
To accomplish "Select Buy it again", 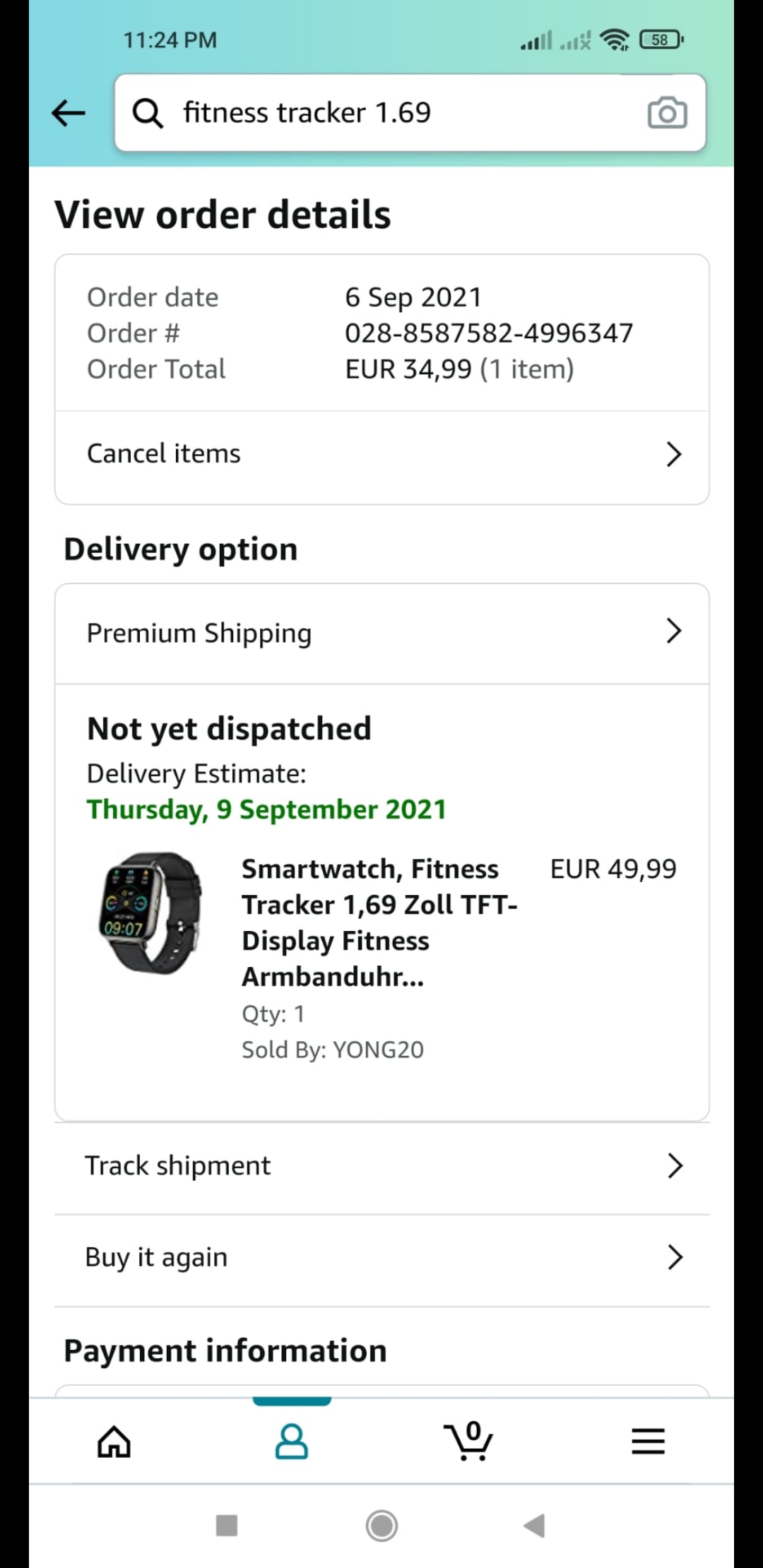I will pos(381,1258).
